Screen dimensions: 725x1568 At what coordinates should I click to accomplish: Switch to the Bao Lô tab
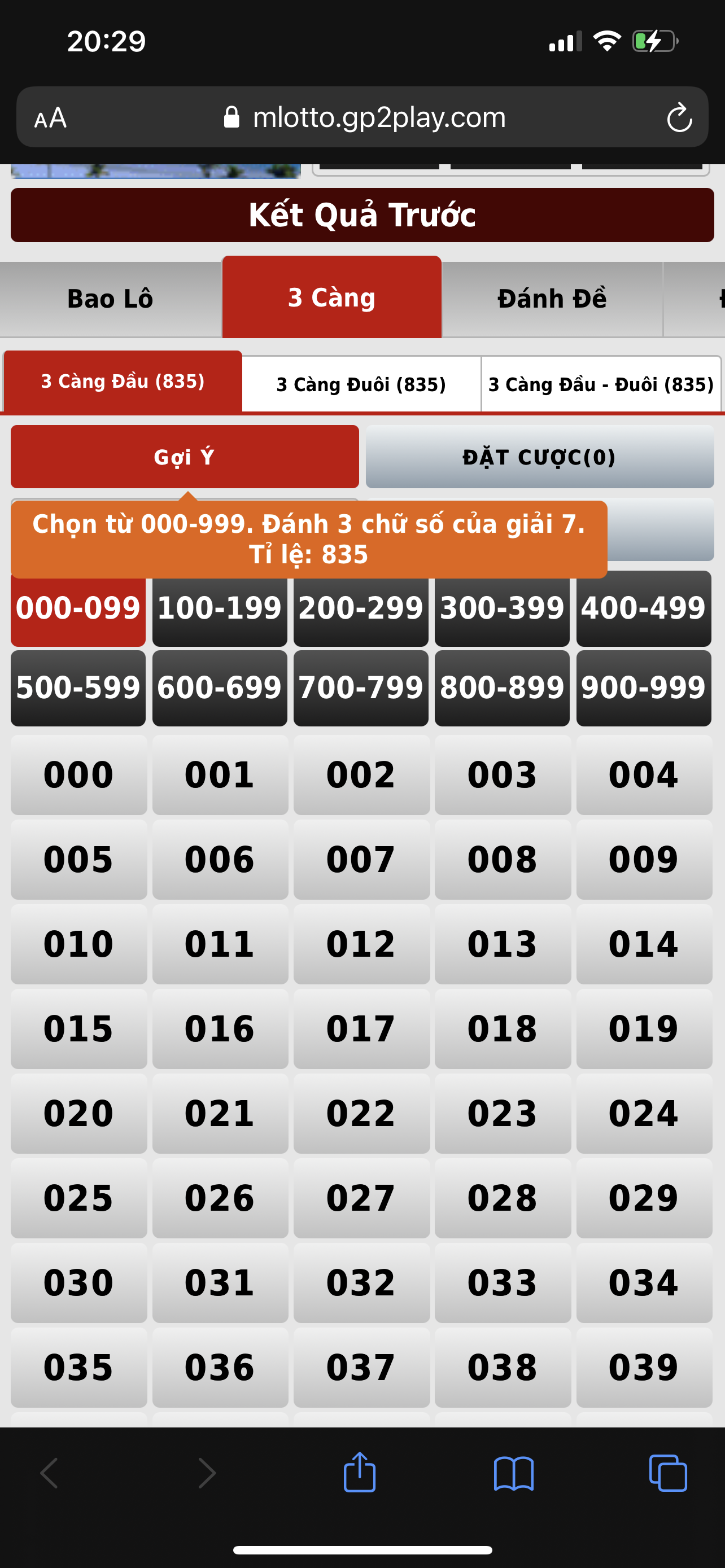[110, 299]
